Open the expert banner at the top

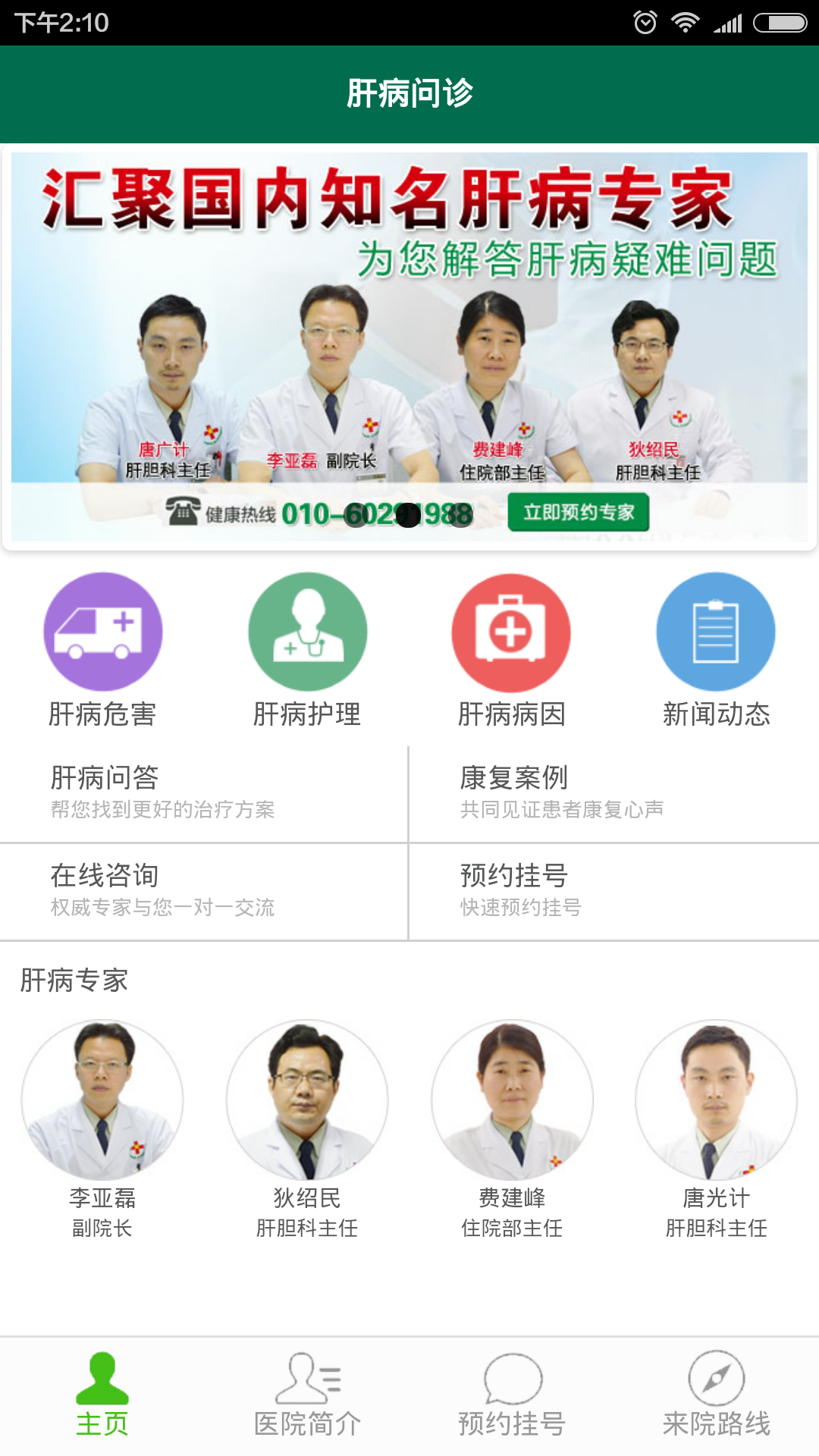409,345
